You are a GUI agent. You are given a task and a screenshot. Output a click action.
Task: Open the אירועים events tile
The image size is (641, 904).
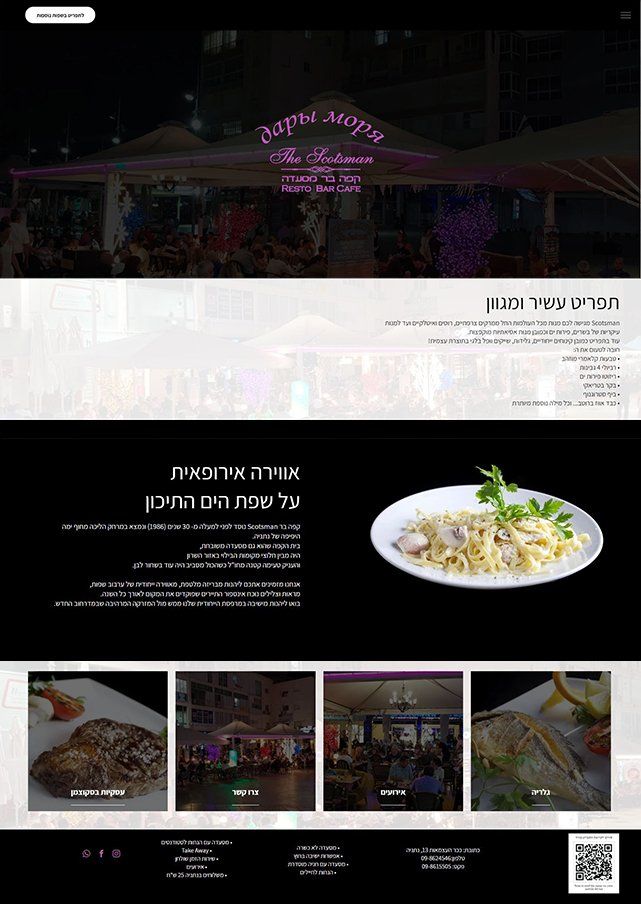point(393,740)
